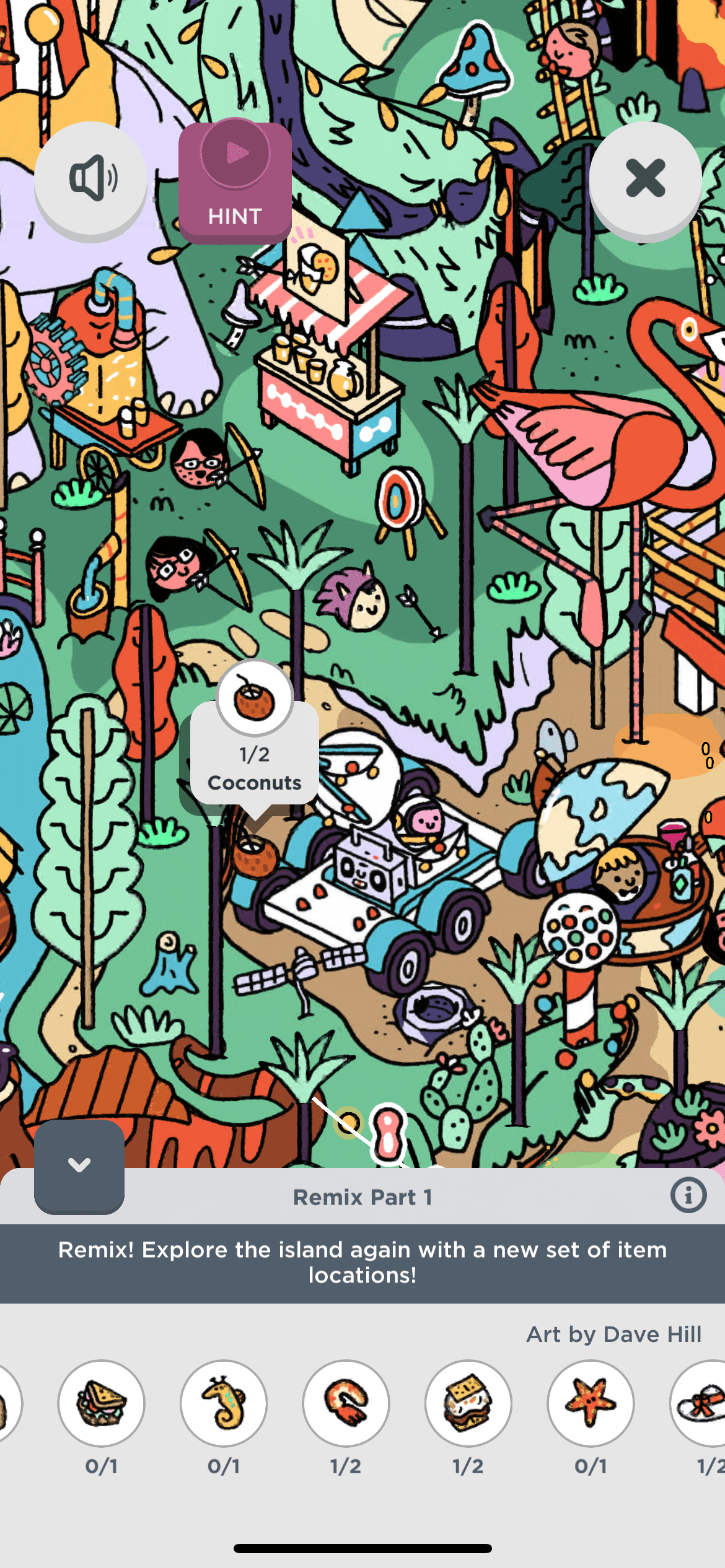Select the sun hat item to find
The width and height of the screenshot is (725, 1568).
[x=701, y=1403]
